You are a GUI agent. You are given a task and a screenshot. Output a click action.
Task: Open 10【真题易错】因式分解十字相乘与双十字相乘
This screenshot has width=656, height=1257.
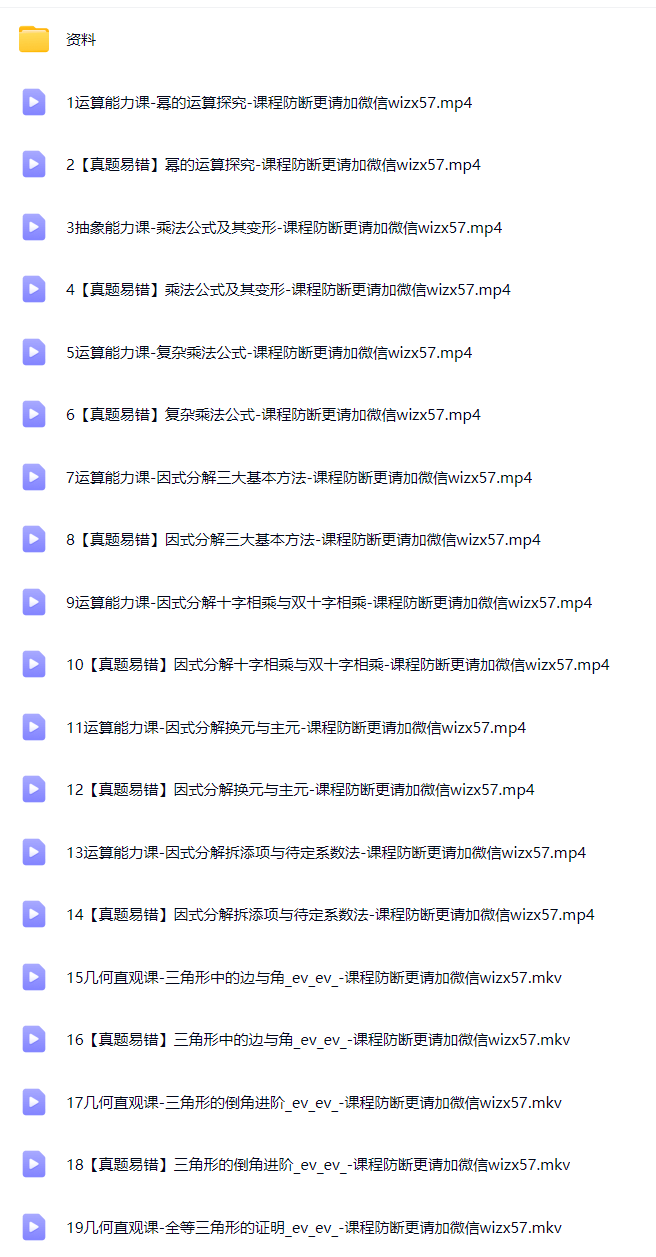(x=338, y=665)
